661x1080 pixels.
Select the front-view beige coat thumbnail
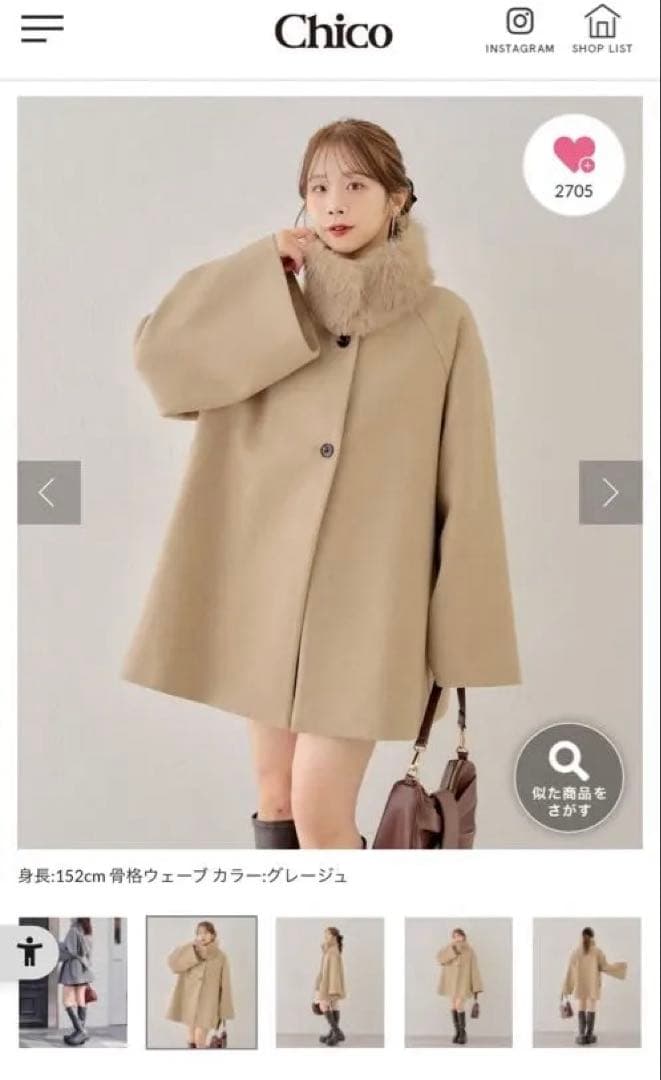[201, 981]
